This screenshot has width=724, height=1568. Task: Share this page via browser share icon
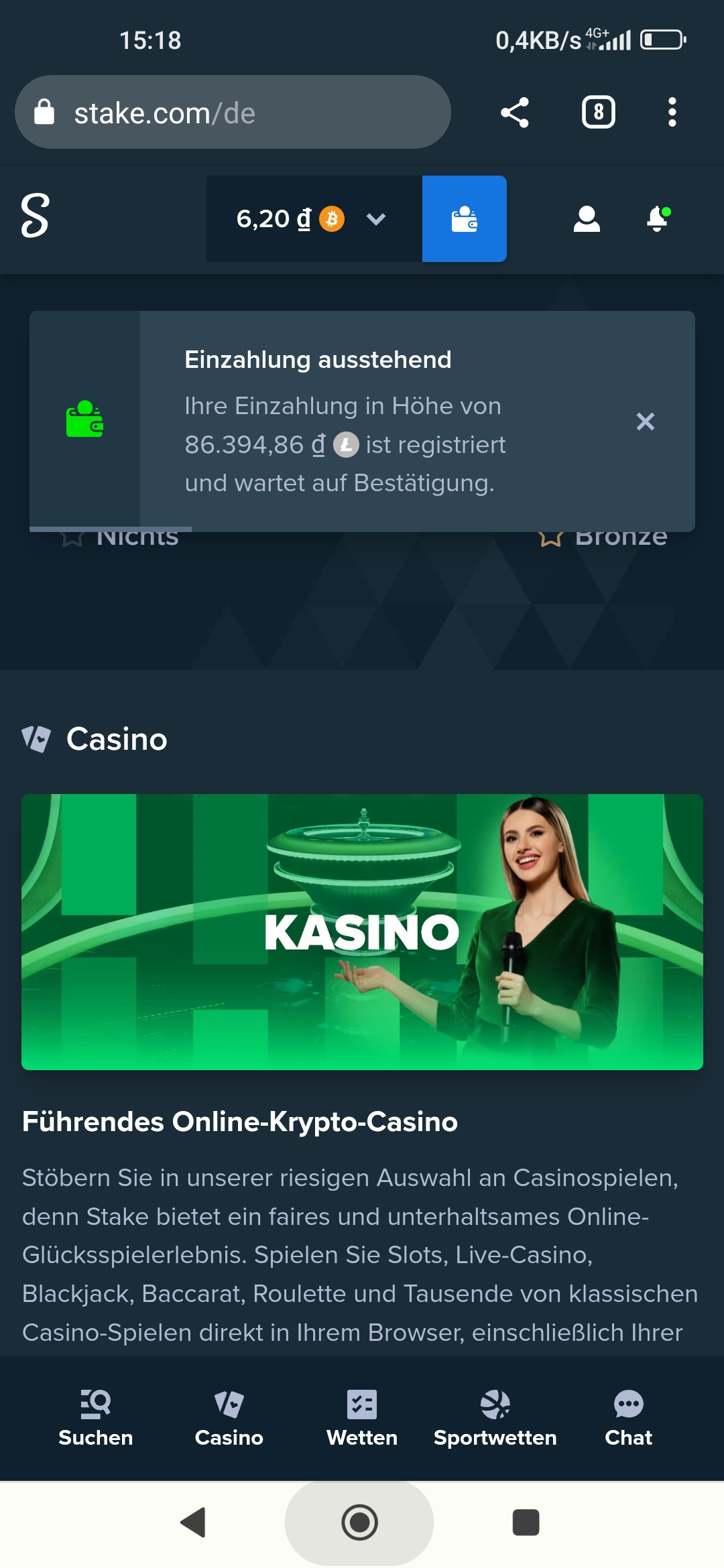pyautogui.click(x=515, y=112)
